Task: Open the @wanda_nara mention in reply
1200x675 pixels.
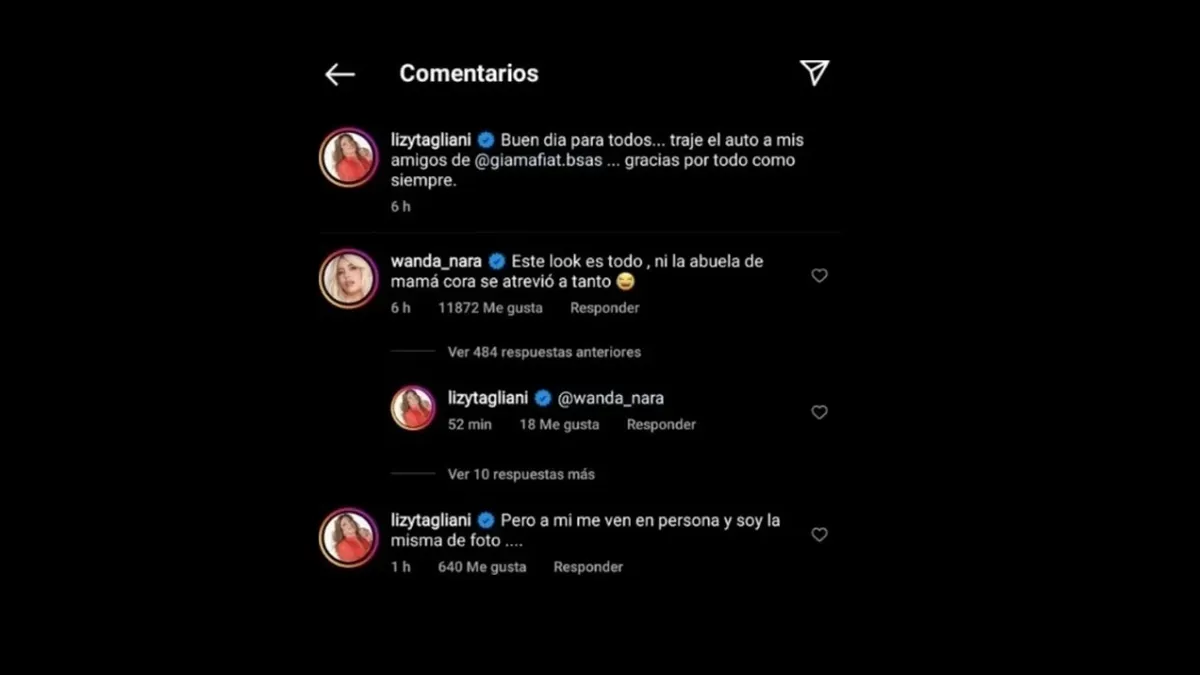Action: coord(611,398)
